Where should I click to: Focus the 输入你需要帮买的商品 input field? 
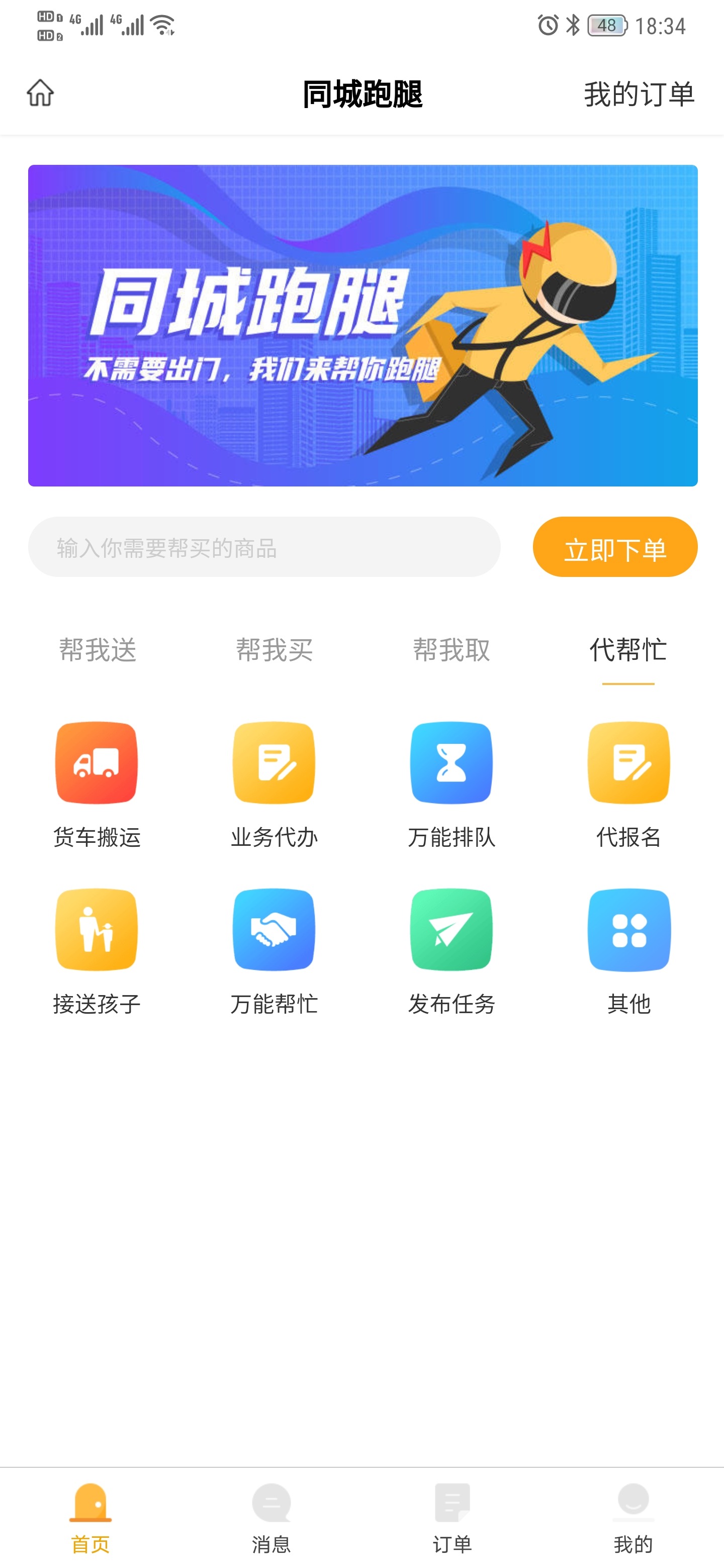point(263,547)
